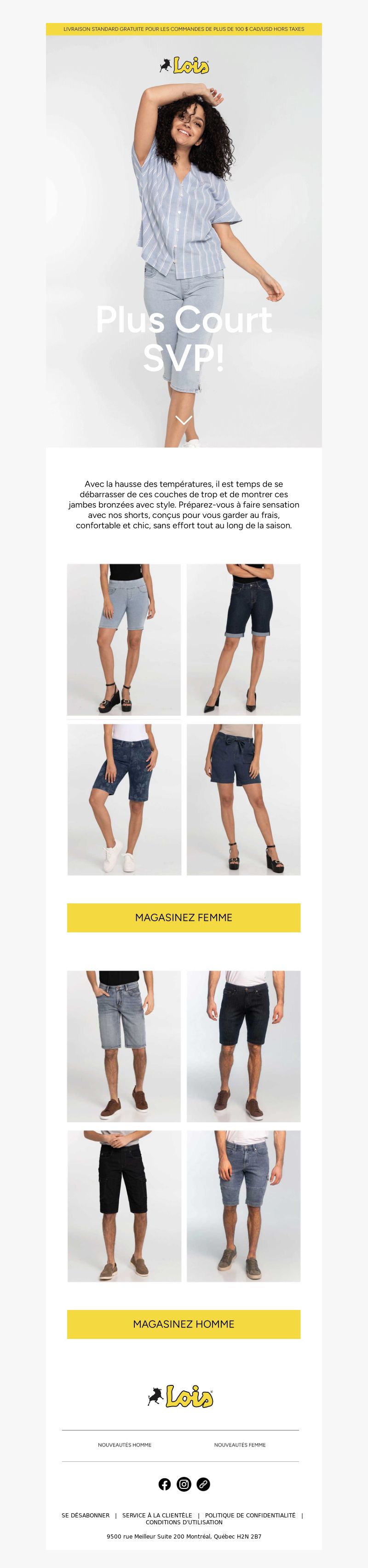
Task: Open the men's black cargo shorts
Action: tap(124, 1206)
